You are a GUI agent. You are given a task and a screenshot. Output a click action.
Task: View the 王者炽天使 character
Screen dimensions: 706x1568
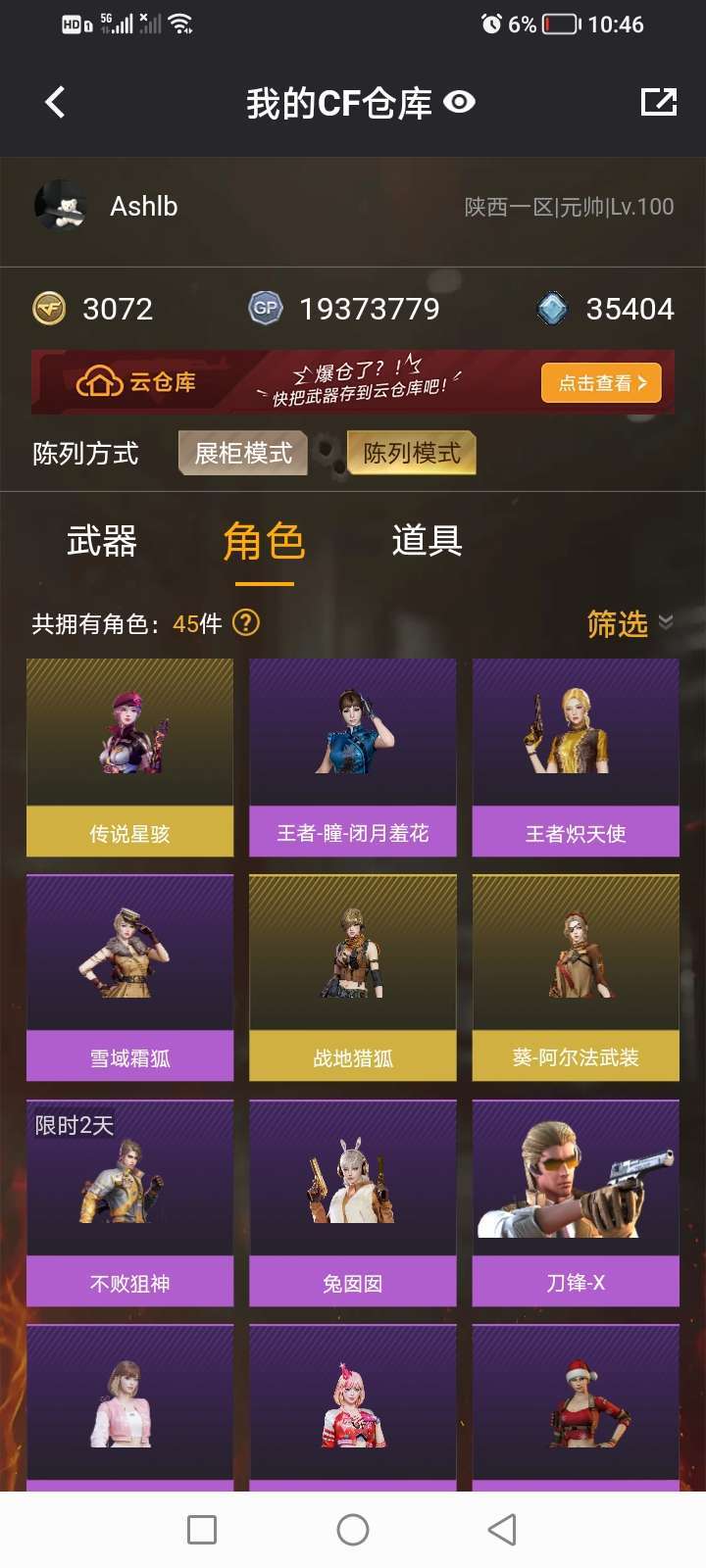(576, 757)
